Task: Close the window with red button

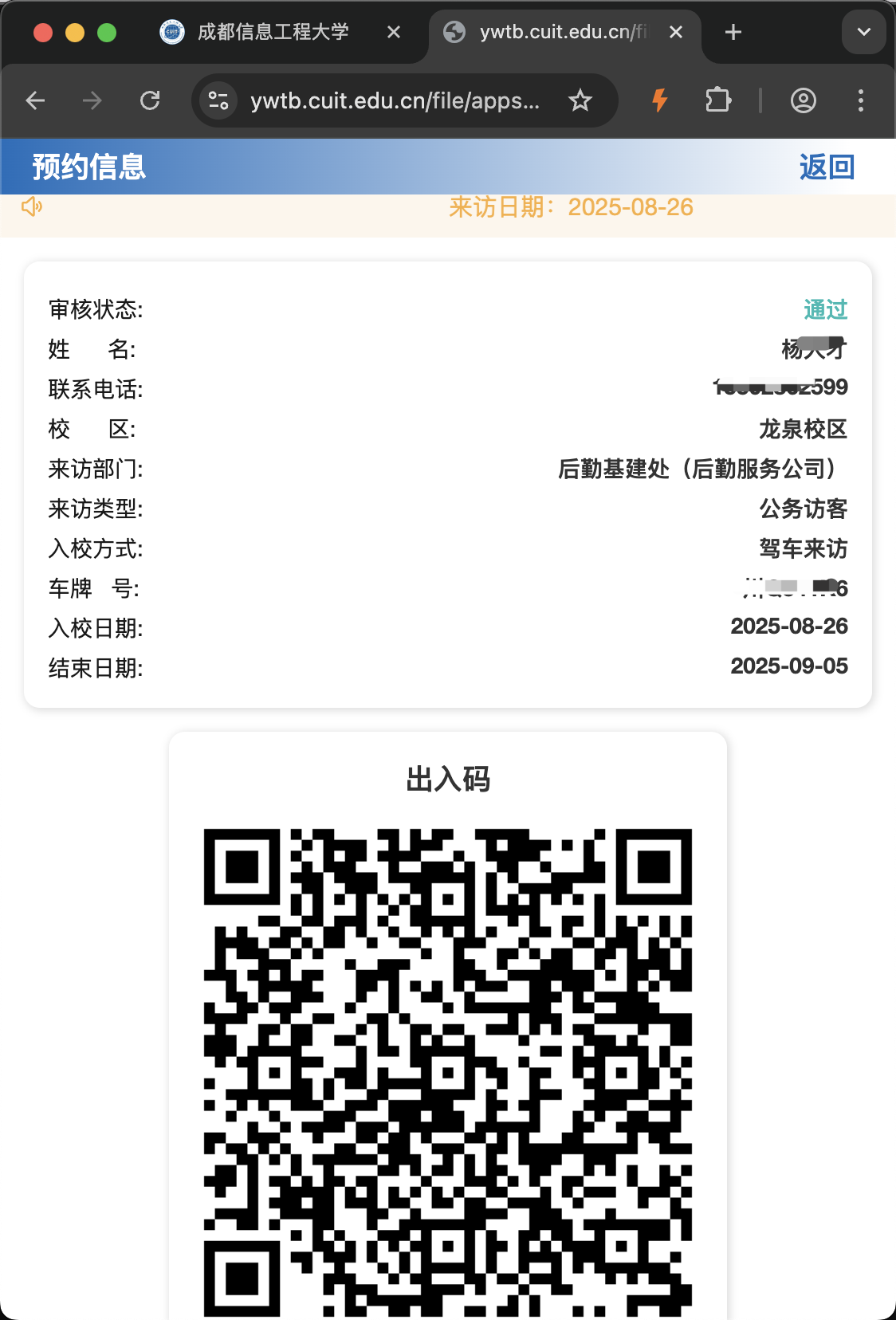Action: pyautogui.click(x=43, y=32)
